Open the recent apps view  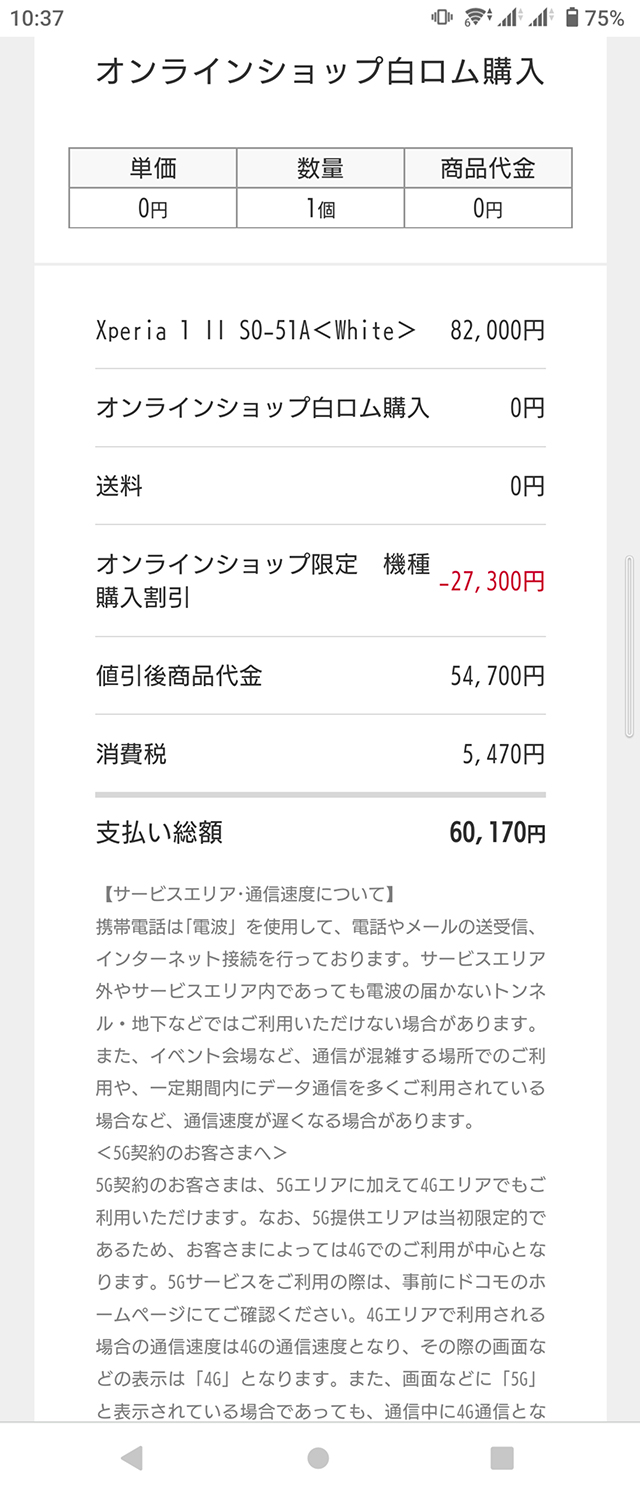pyautogui.click(x=502, y=1457)
